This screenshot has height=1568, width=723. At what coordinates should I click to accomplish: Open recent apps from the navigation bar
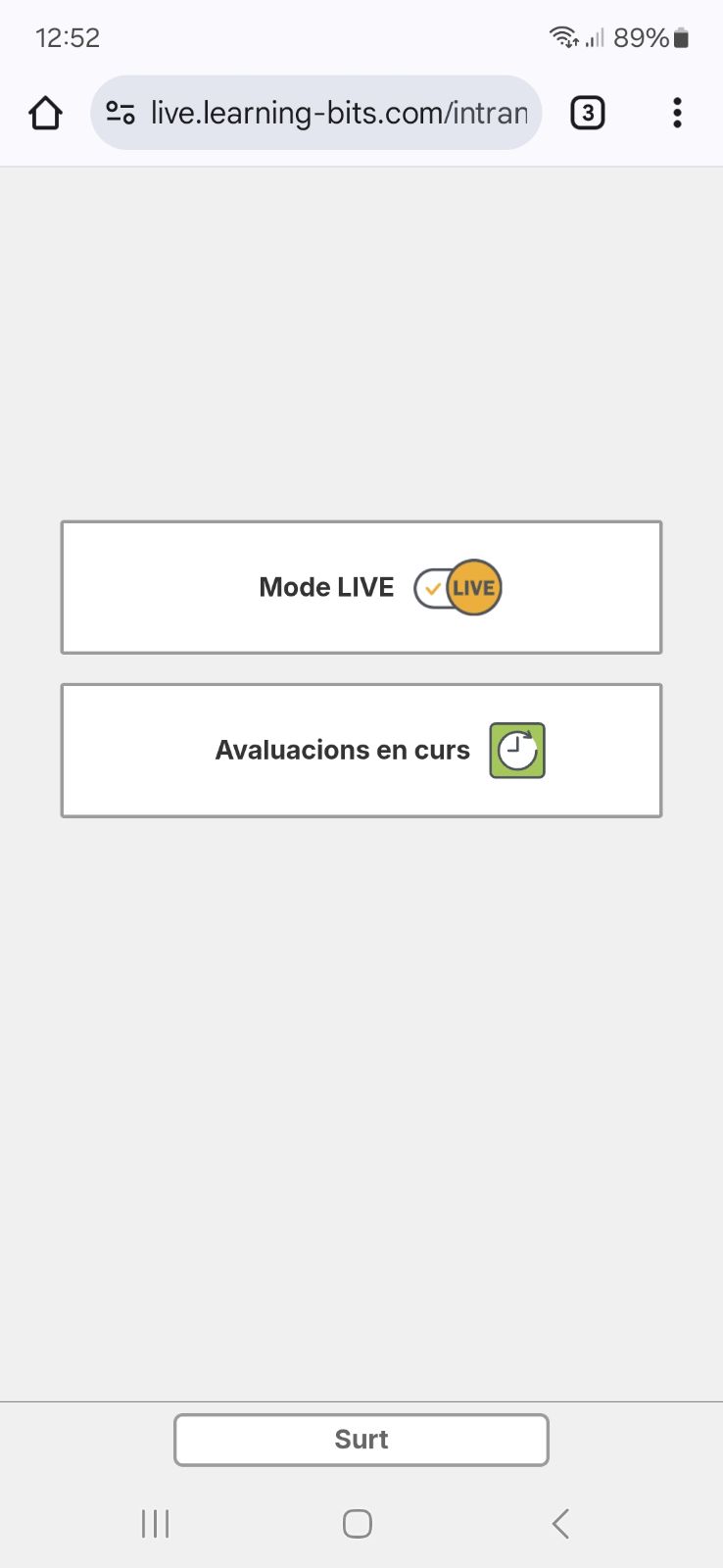coord(156,1524)
